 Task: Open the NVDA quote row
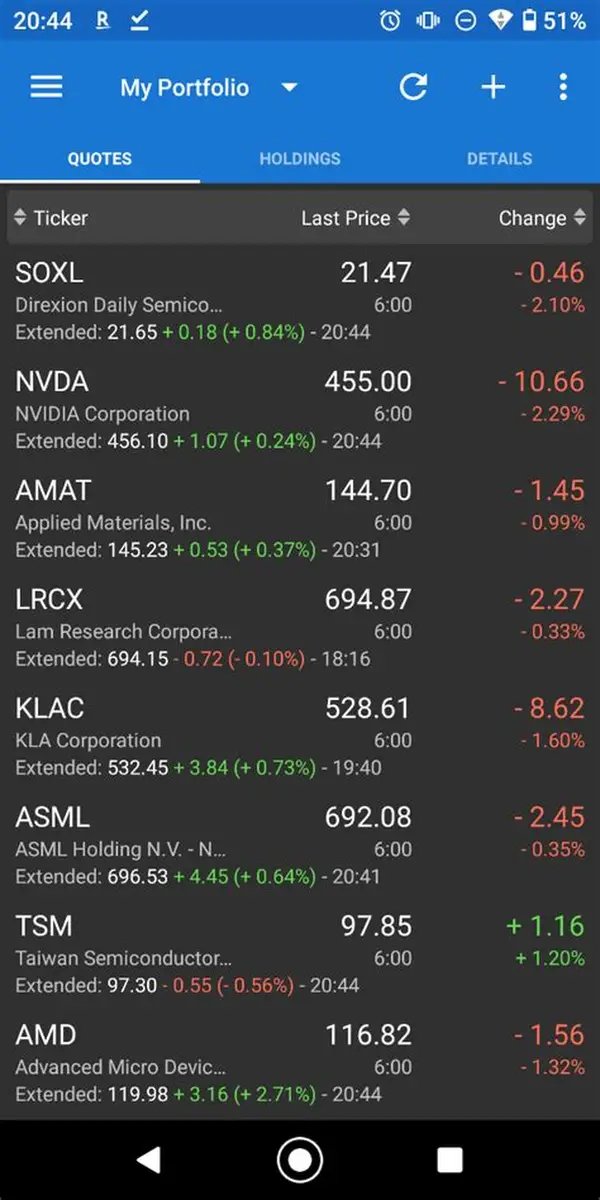click(x=300, y=410)
